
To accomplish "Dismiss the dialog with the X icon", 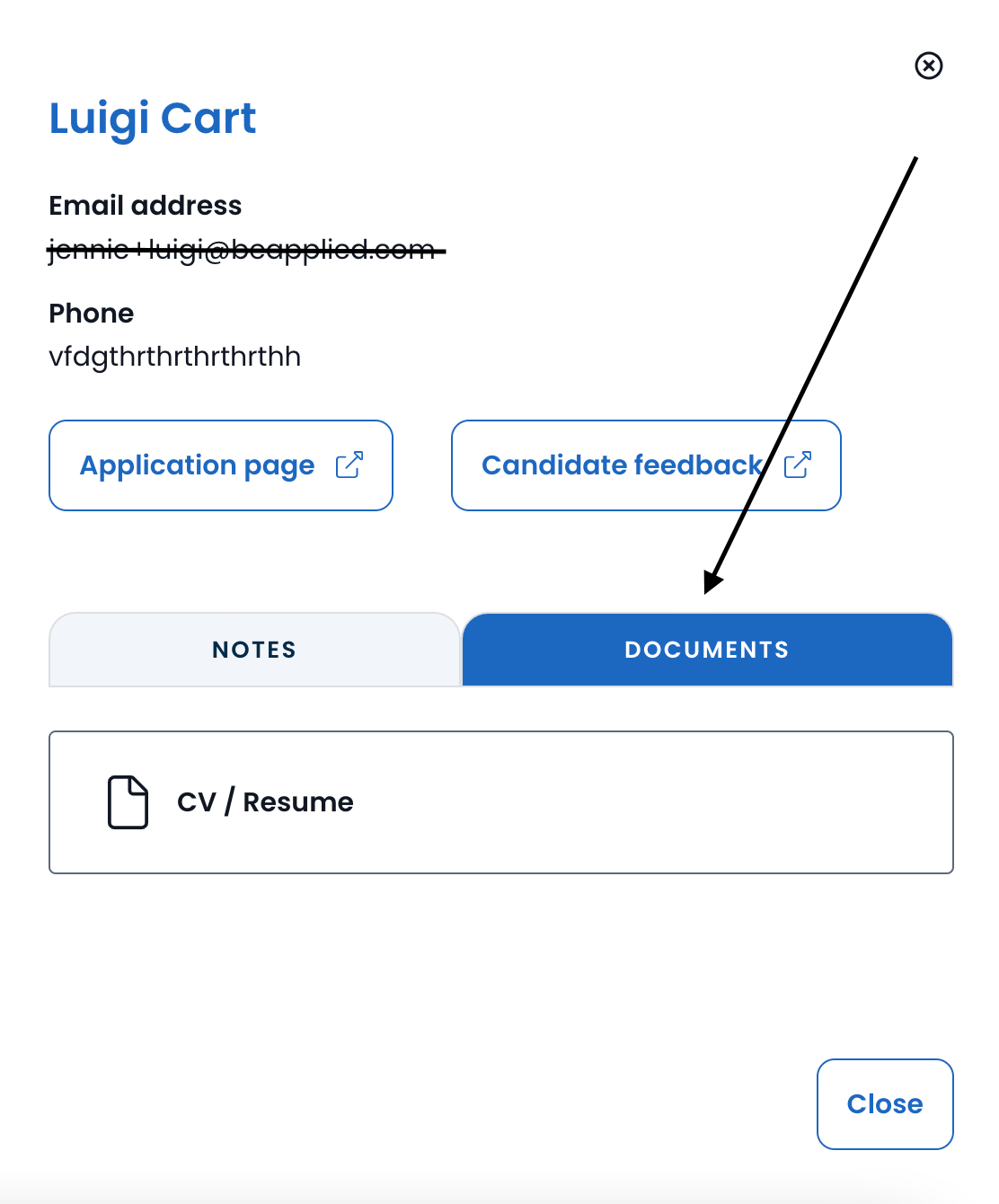I will pos(928,66).
